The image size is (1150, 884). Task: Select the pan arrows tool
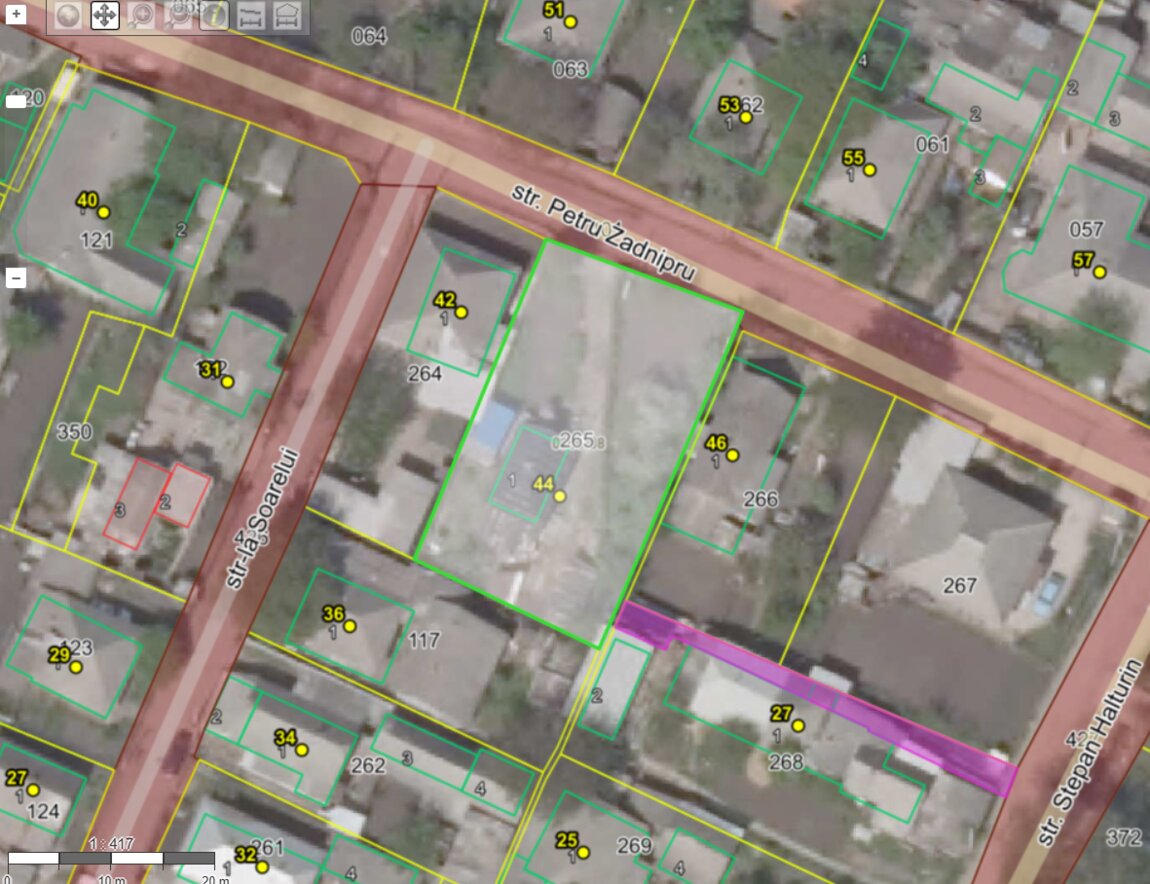pyautogui.click(x=104, y=15)
